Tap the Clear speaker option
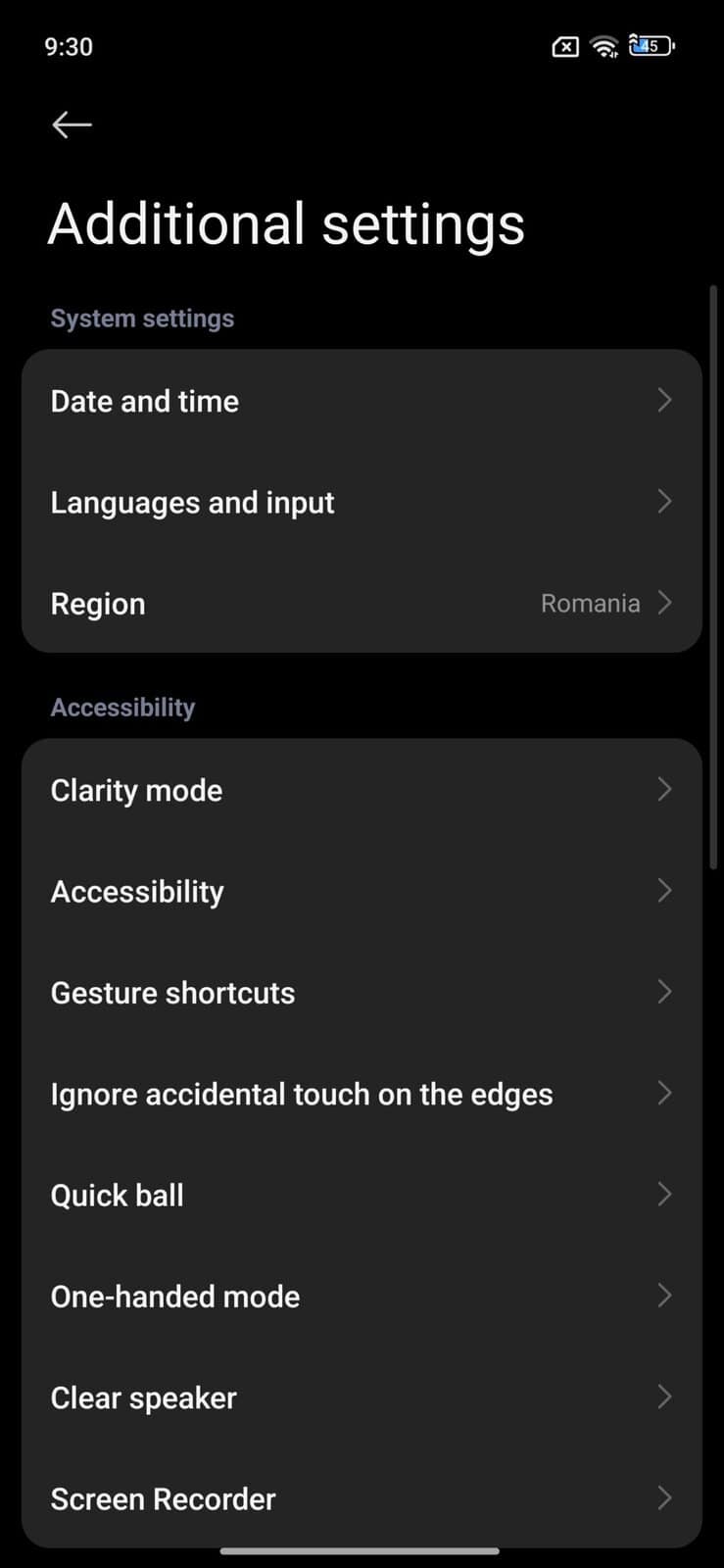The width and height of the screenshot is (724, 1568). coord(361,1397)
